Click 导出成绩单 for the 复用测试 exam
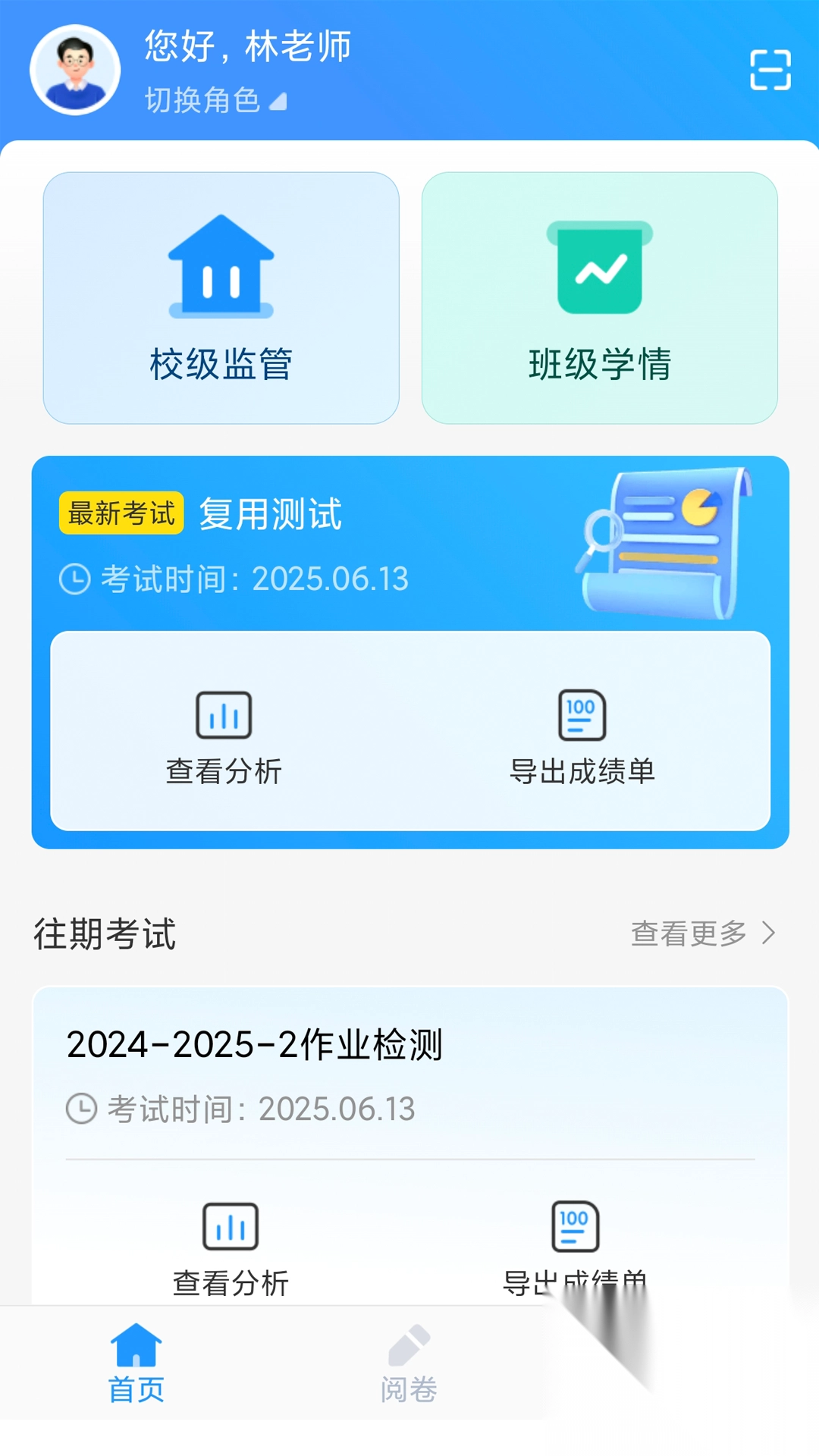The height and width of the screenshot is (1456, 819). pyautogui.click(x=582, y=773)
